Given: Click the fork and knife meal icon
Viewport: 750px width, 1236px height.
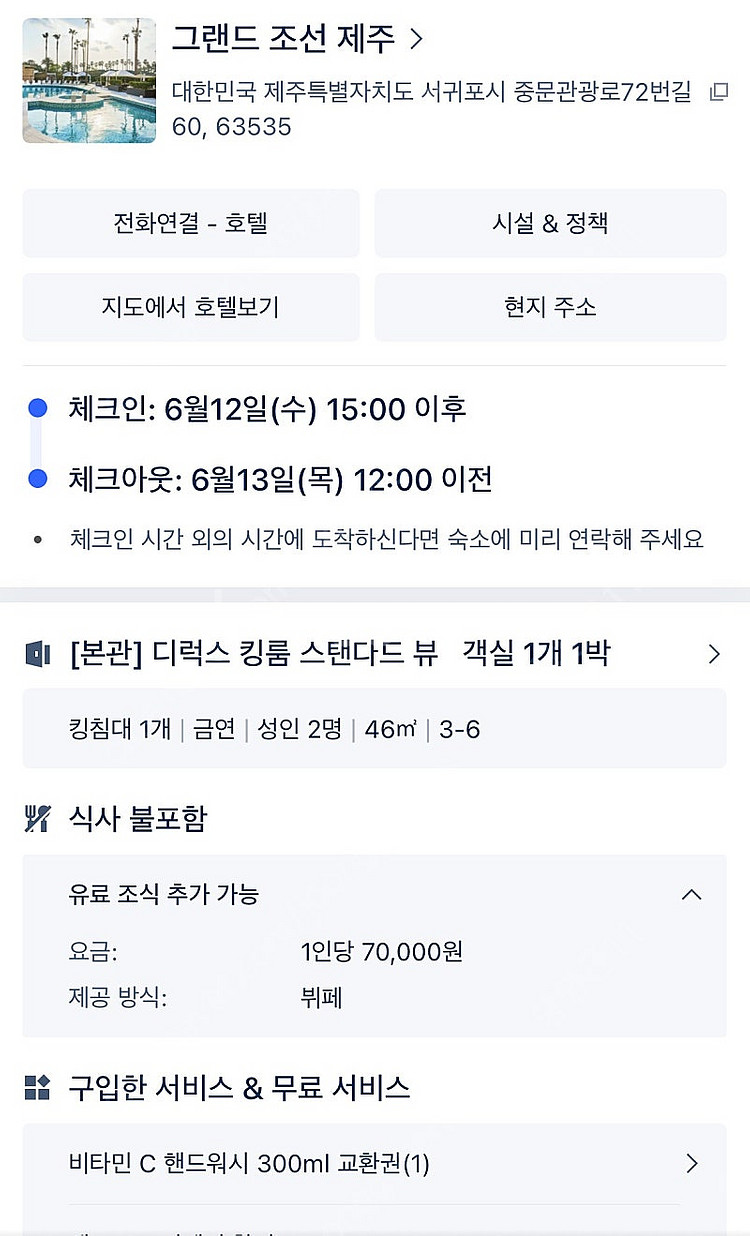Looking at the screenshot, I should pos(38,817).
